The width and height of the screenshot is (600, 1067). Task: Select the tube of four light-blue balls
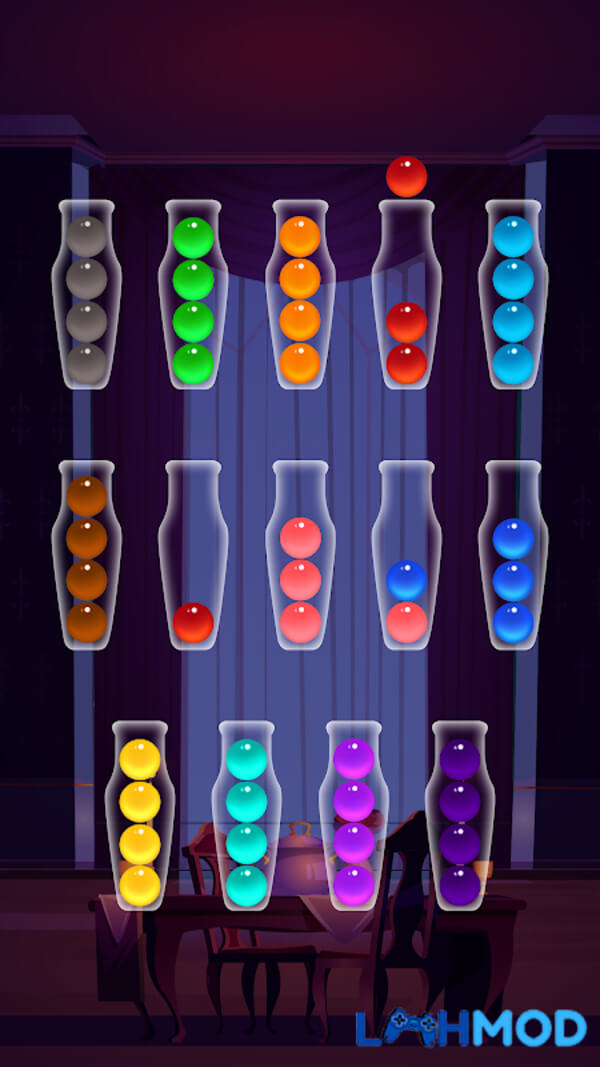pyautogui.click(x=513, y=296)
